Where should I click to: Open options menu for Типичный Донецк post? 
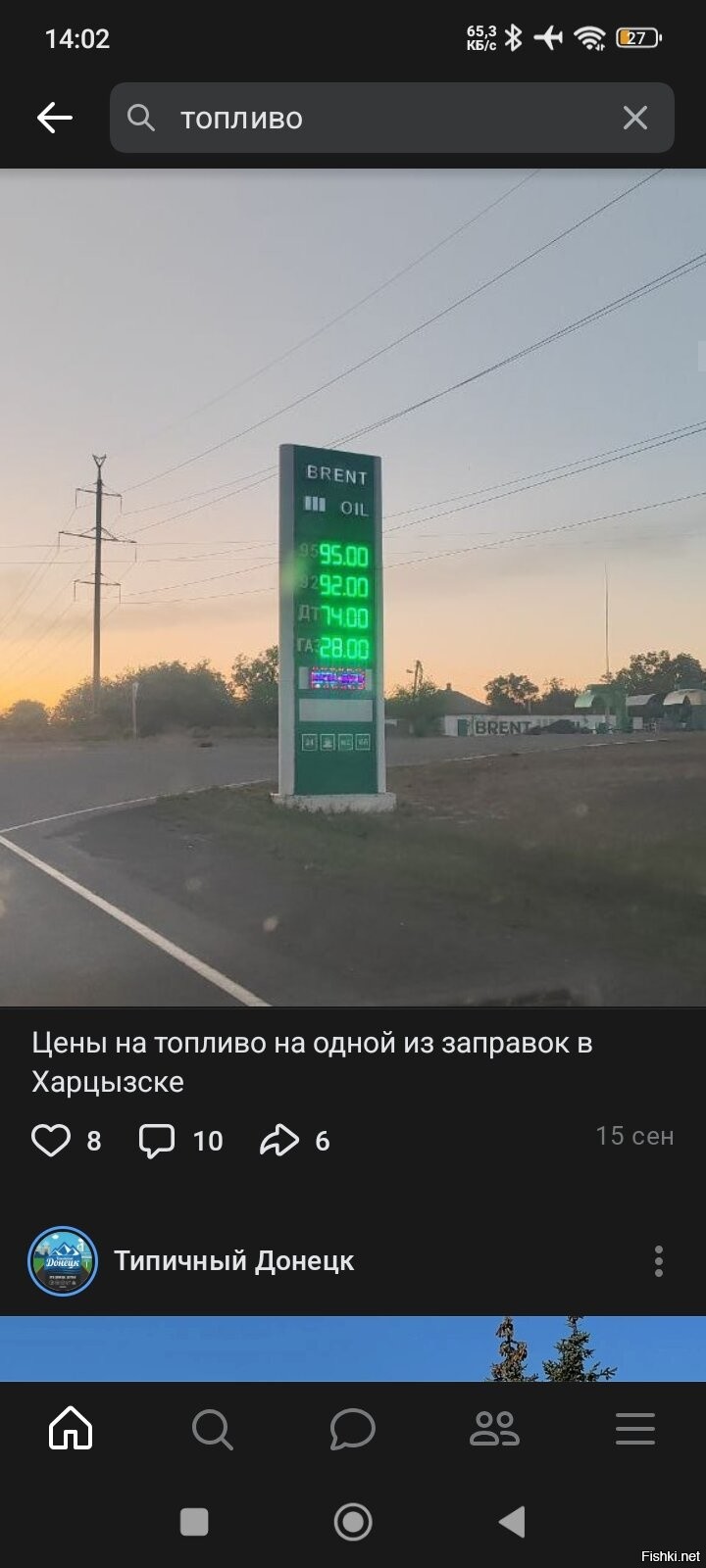[659, 1261]
